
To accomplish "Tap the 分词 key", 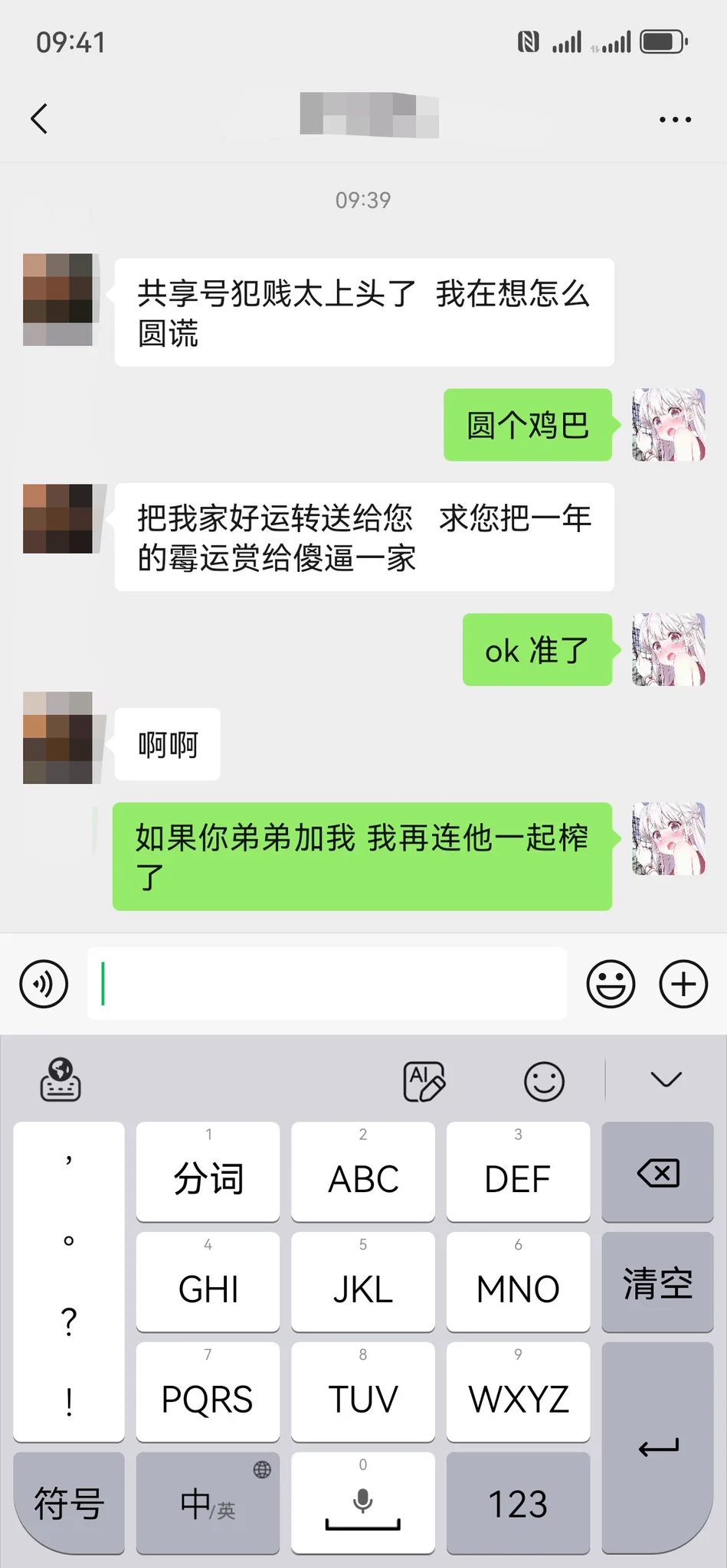I will (x=208, y=1173).
